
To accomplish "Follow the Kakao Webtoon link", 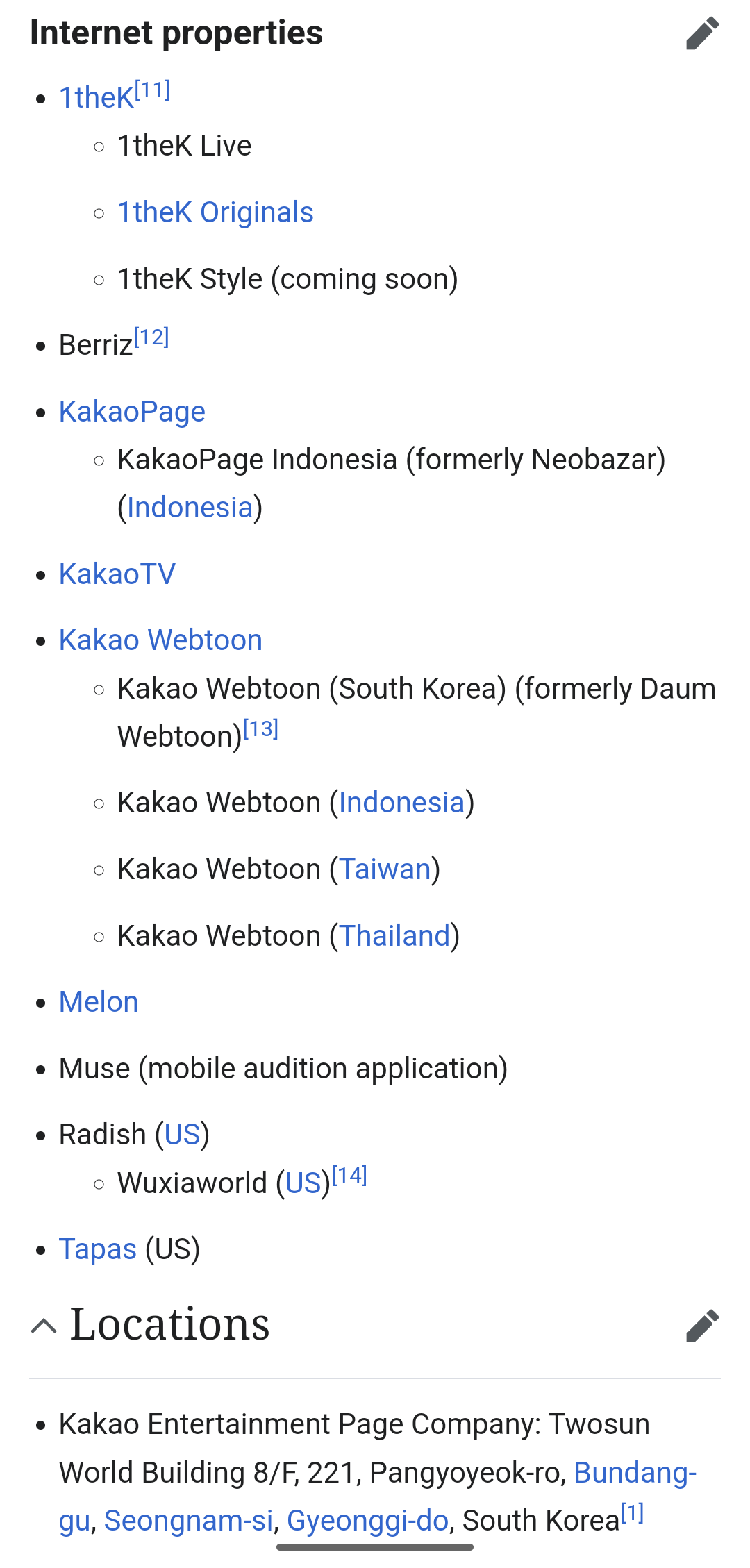I will coord(160,640).
